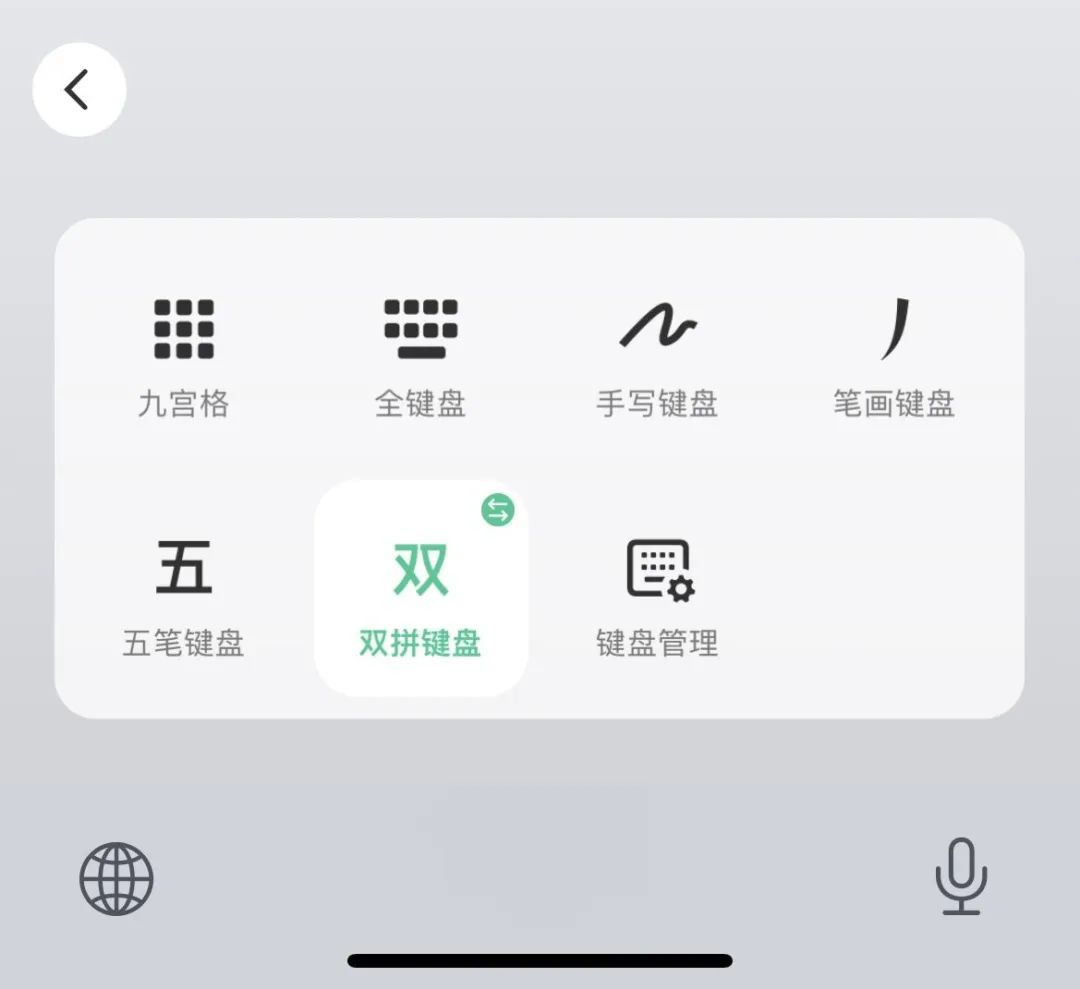Image resolution: width=1080 pixels, height=989 pixels.
Task: Tap the globe key to switch keyboards
Action: click(117, 879)
